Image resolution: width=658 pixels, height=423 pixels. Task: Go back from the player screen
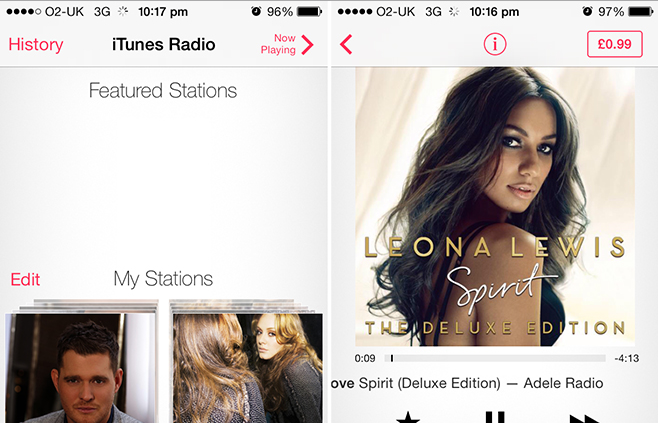coord(347,45)
